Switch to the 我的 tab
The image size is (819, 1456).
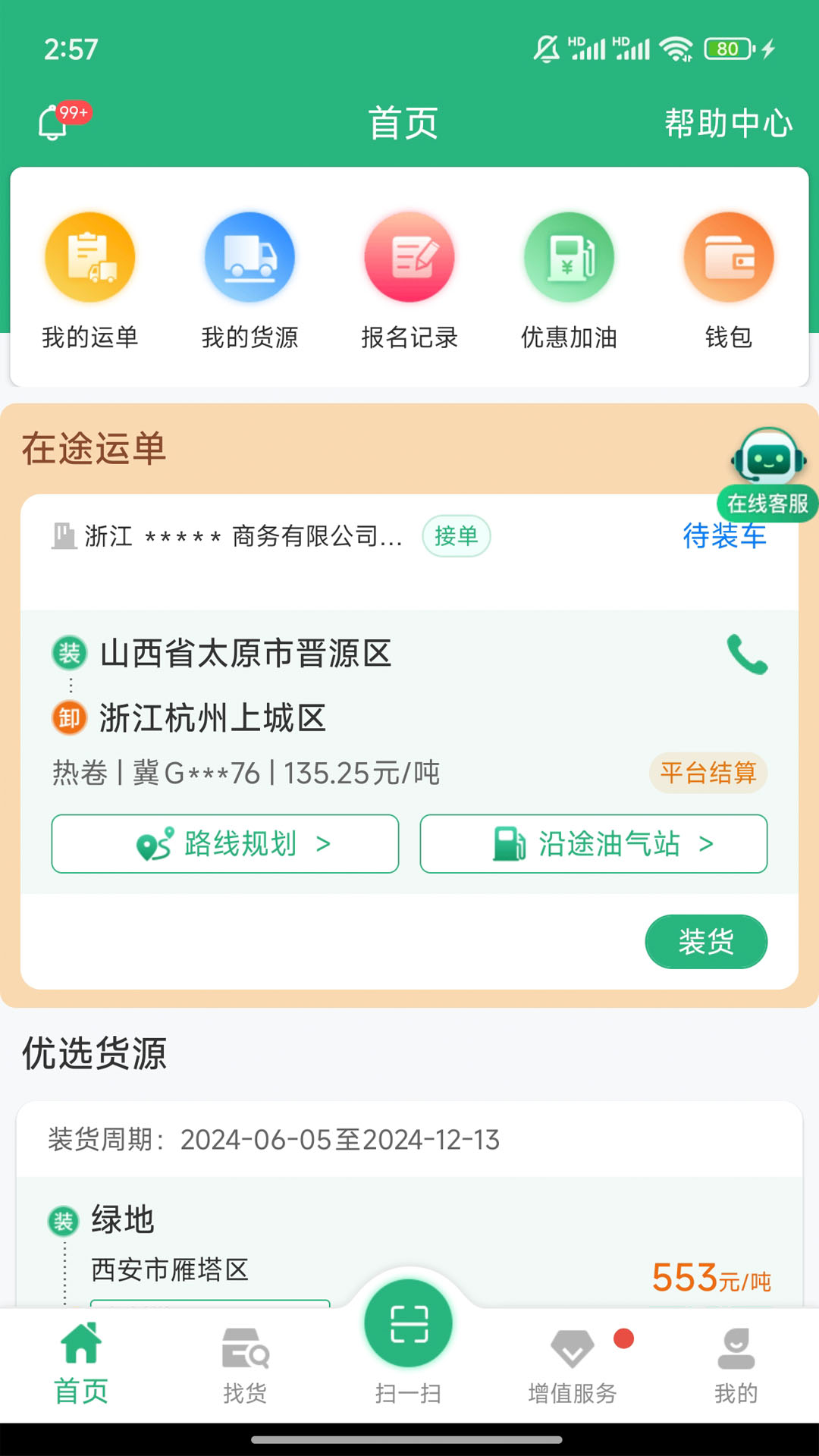pos(734,1365)
